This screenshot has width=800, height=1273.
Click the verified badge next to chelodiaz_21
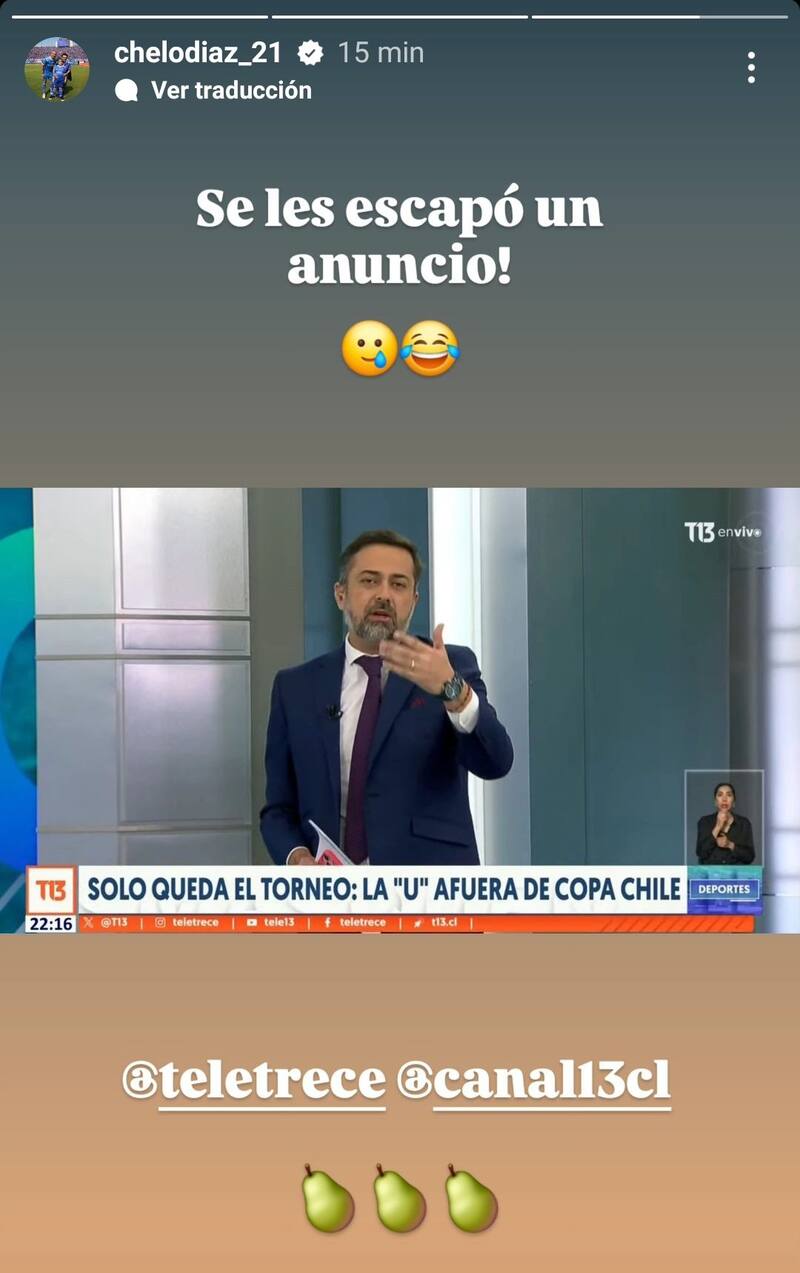coord(312,56)
